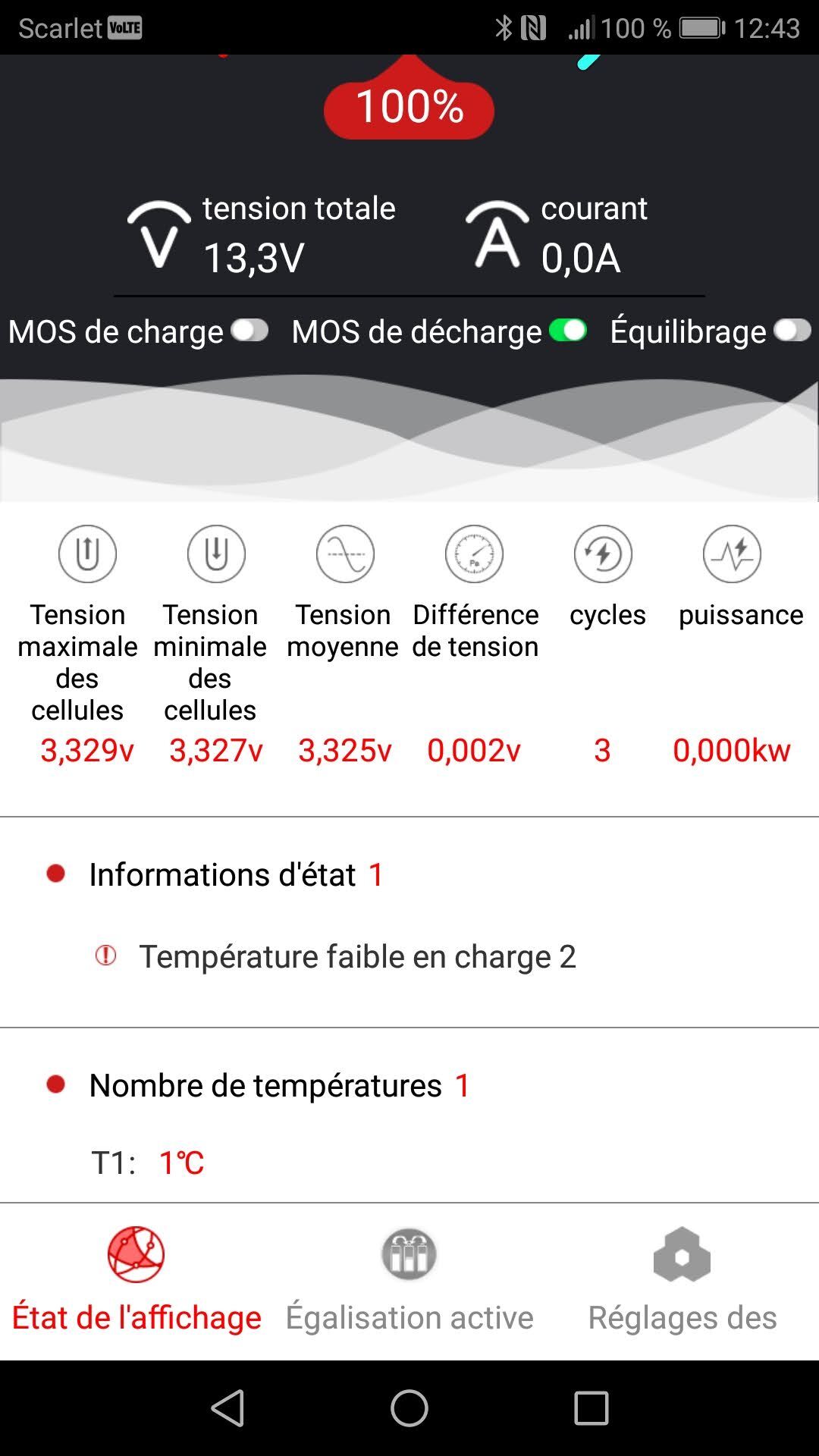Return to the home screen
The width and height of the screenshot is (819, 1456).
(x=409, y=1408)
